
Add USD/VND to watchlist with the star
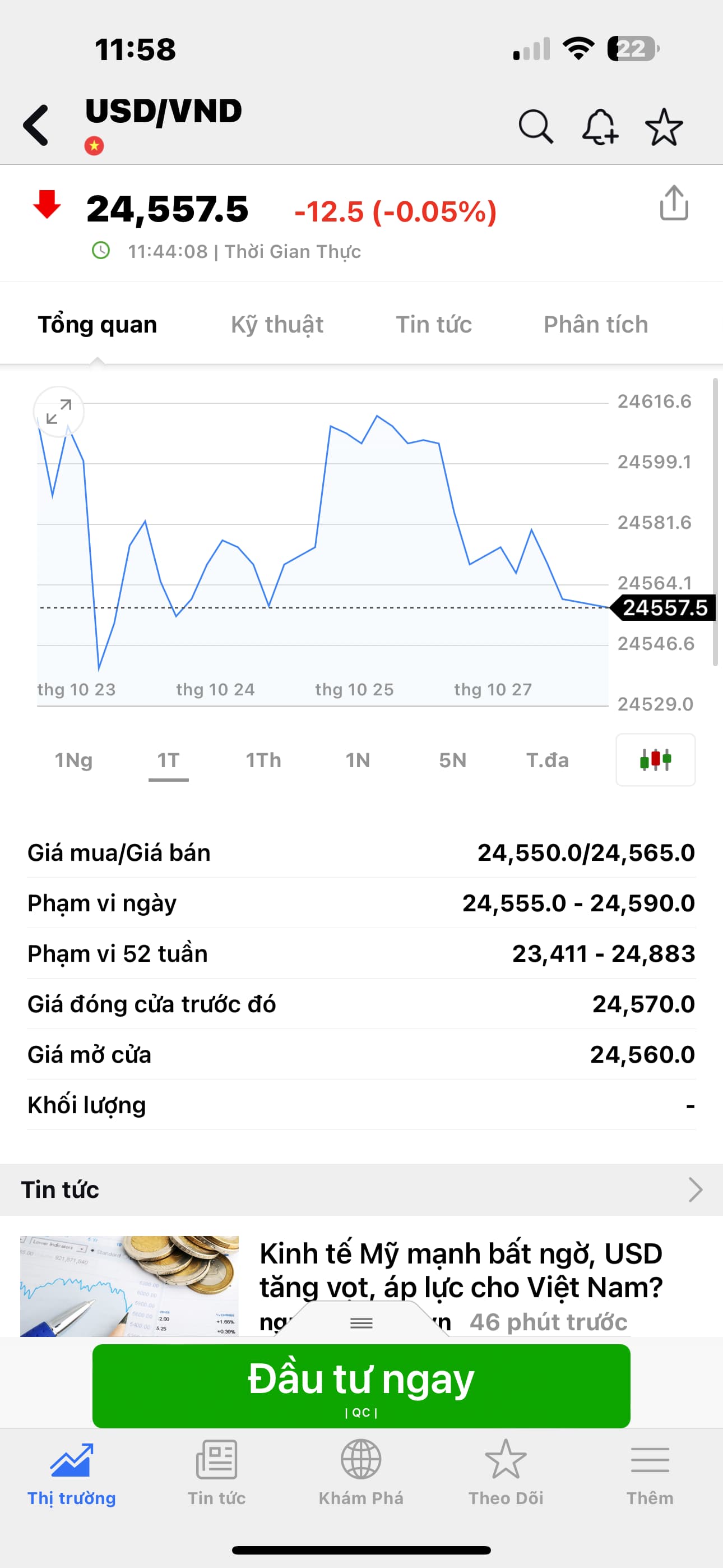664,127
